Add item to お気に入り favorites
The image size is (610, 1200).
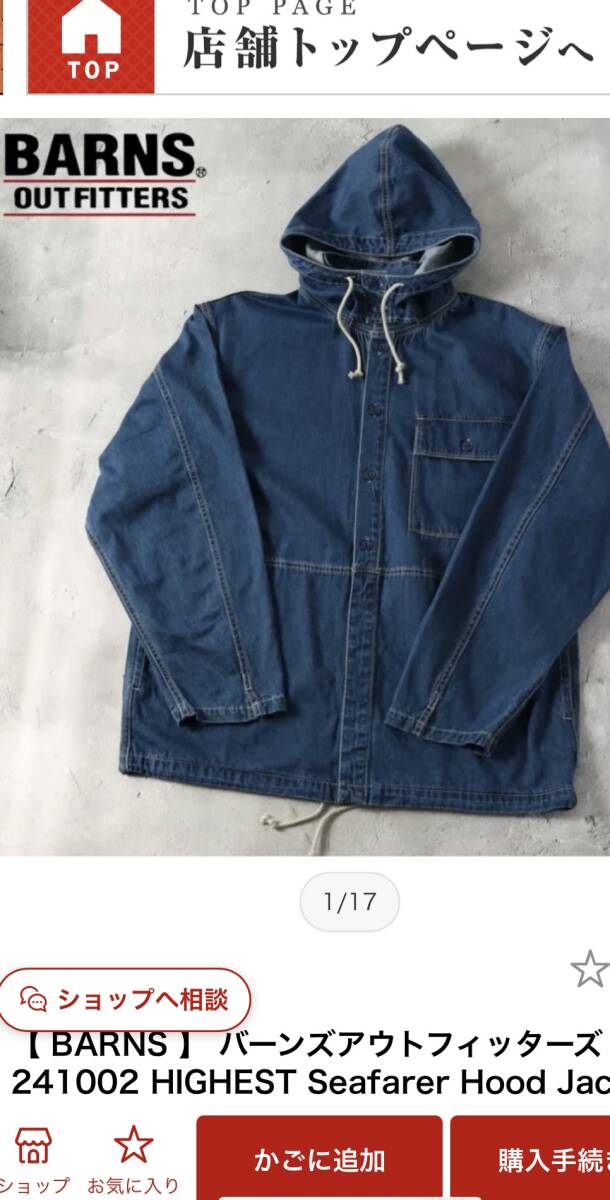tap(132, 1160)
